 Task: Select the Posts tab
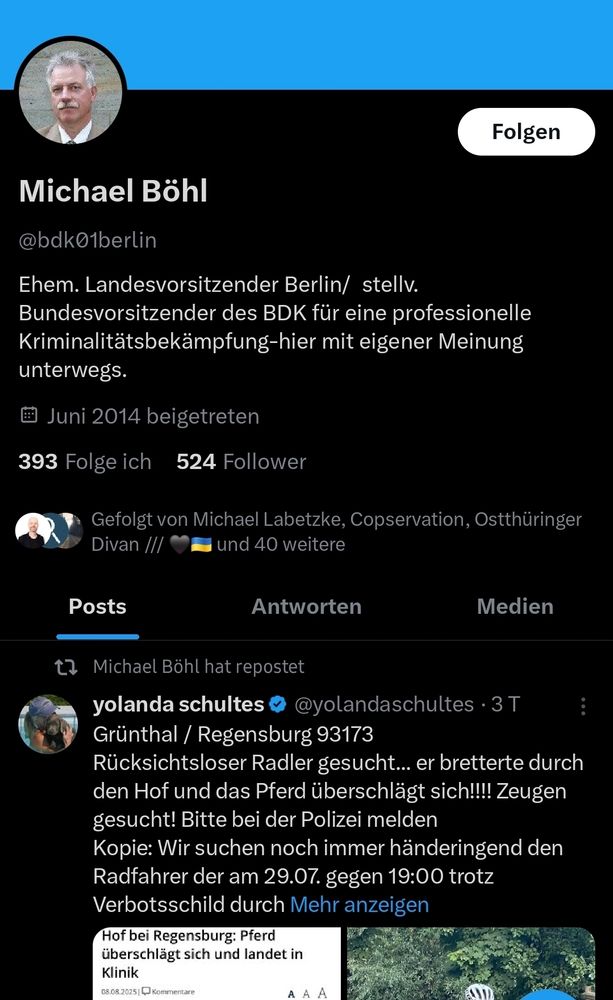pos(97,606)
